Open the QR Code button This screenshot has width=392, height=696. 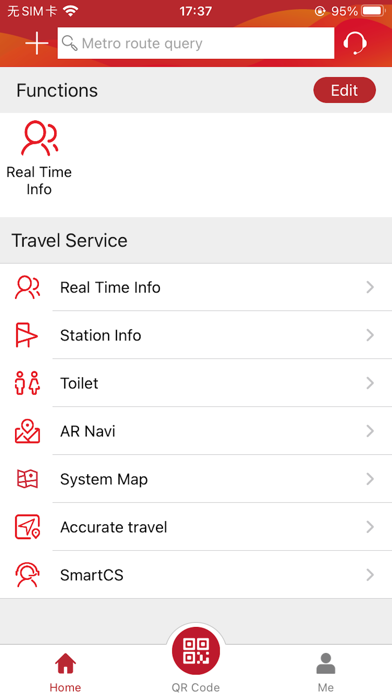pos(196,658)
